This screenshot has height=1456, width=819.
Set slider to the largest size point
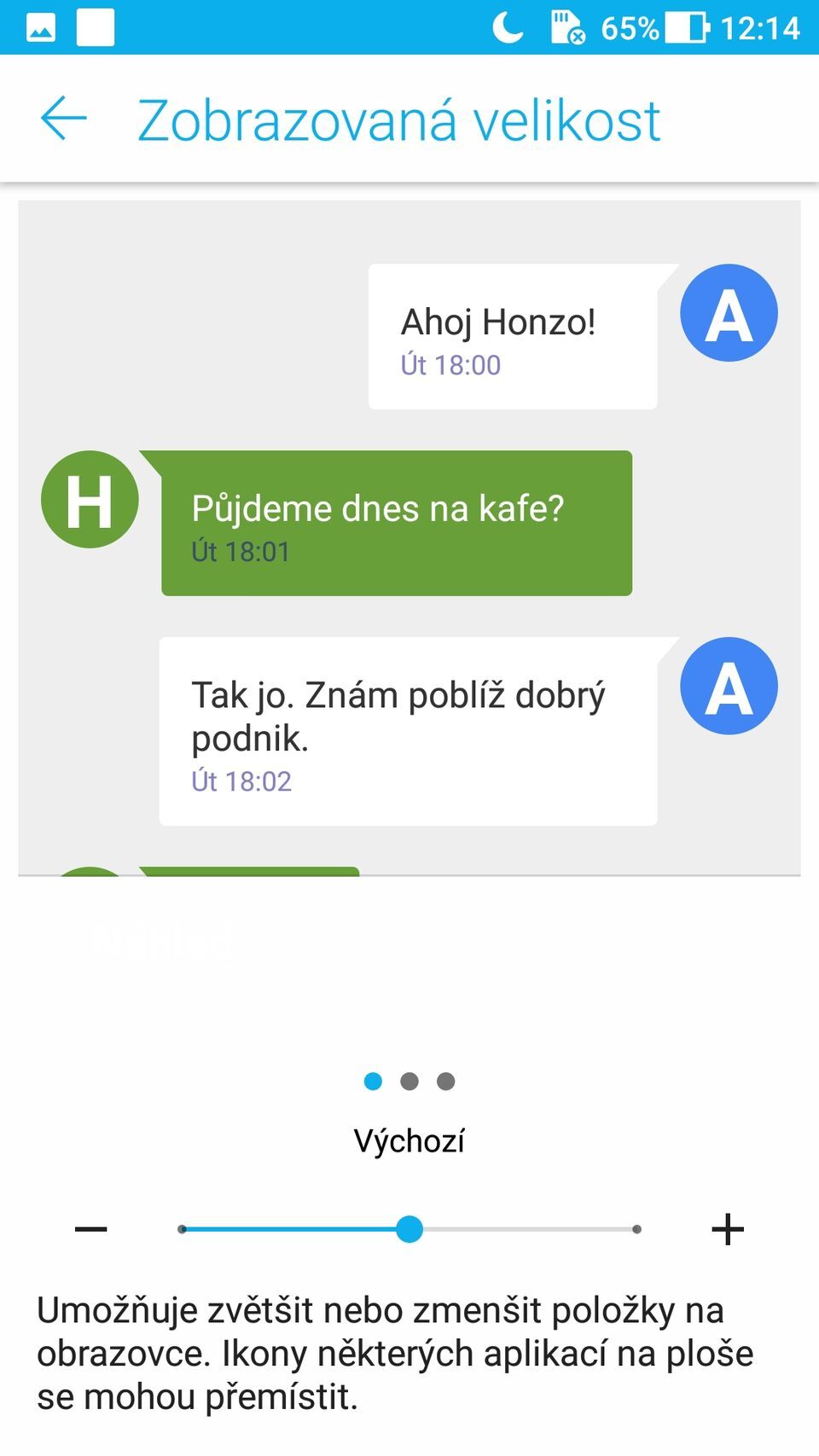click(636, 1229)
